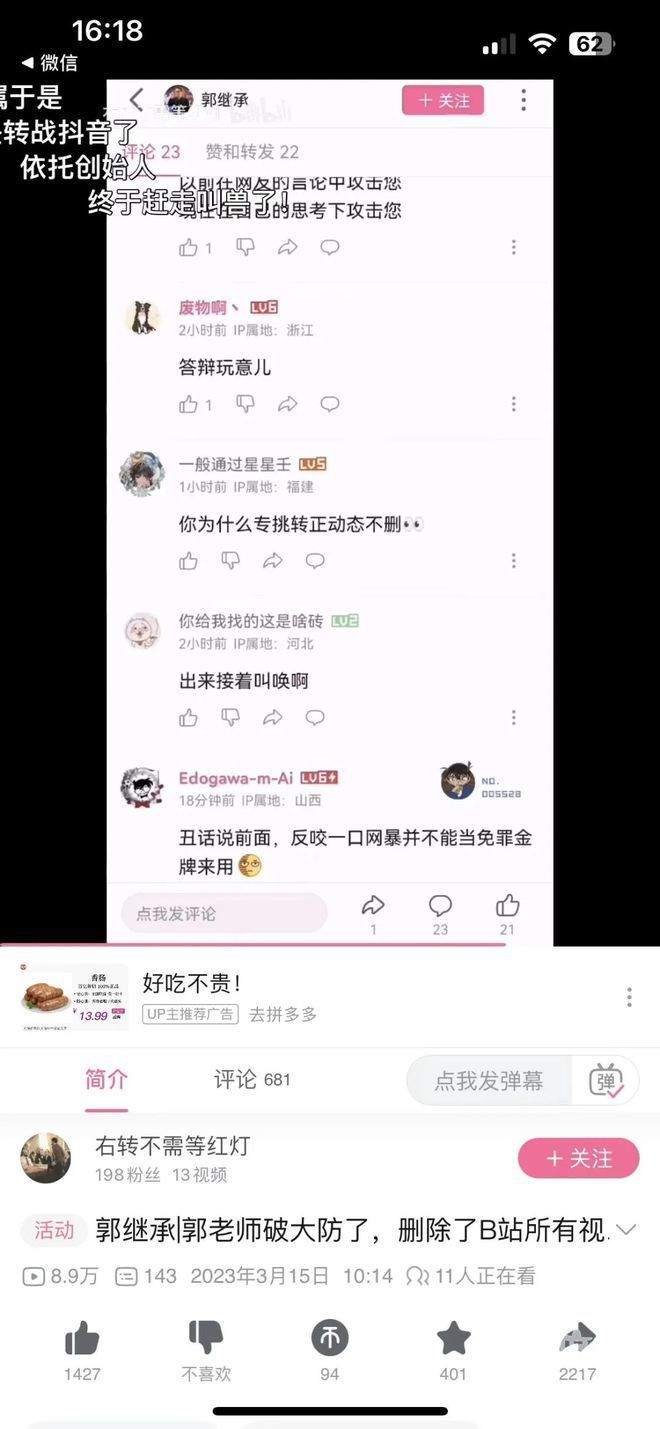Open uploader 右转不需等红灯's profile
Image resolution: width=660 pixels, height=1429 pixels.
click(46, 1158)
